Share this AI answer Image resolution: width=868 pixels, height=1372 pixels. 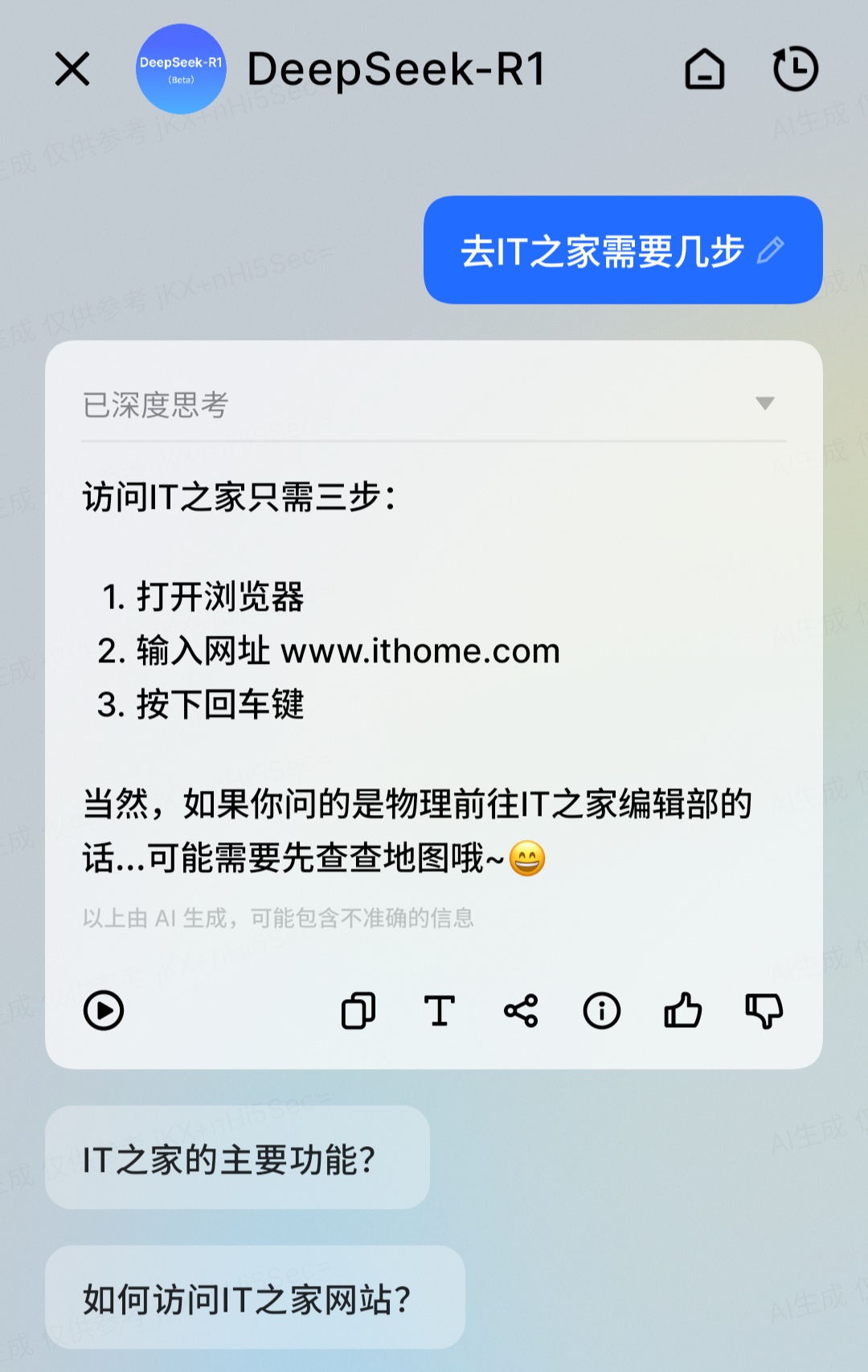521,1010
